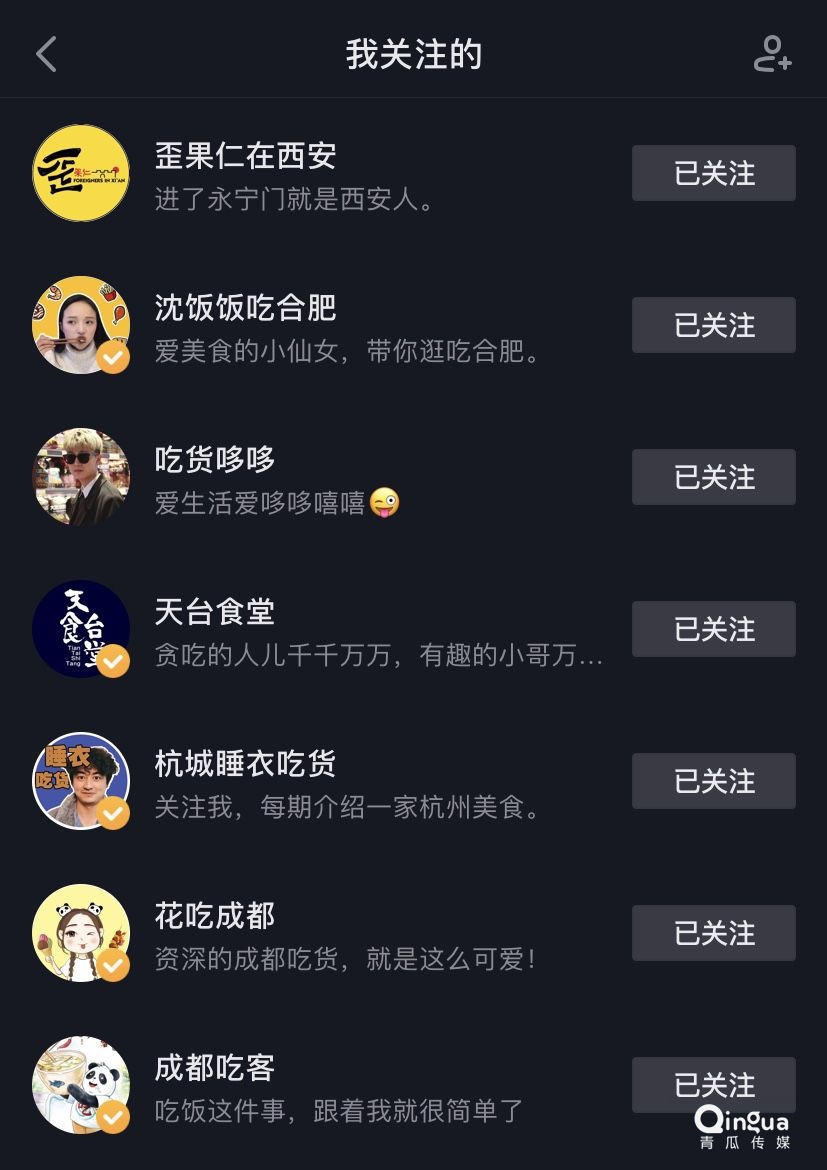827x1170 pixels.
Task: Unfollow 歪果仁在西安 via its 已关注 button
Action: (713, 172)
